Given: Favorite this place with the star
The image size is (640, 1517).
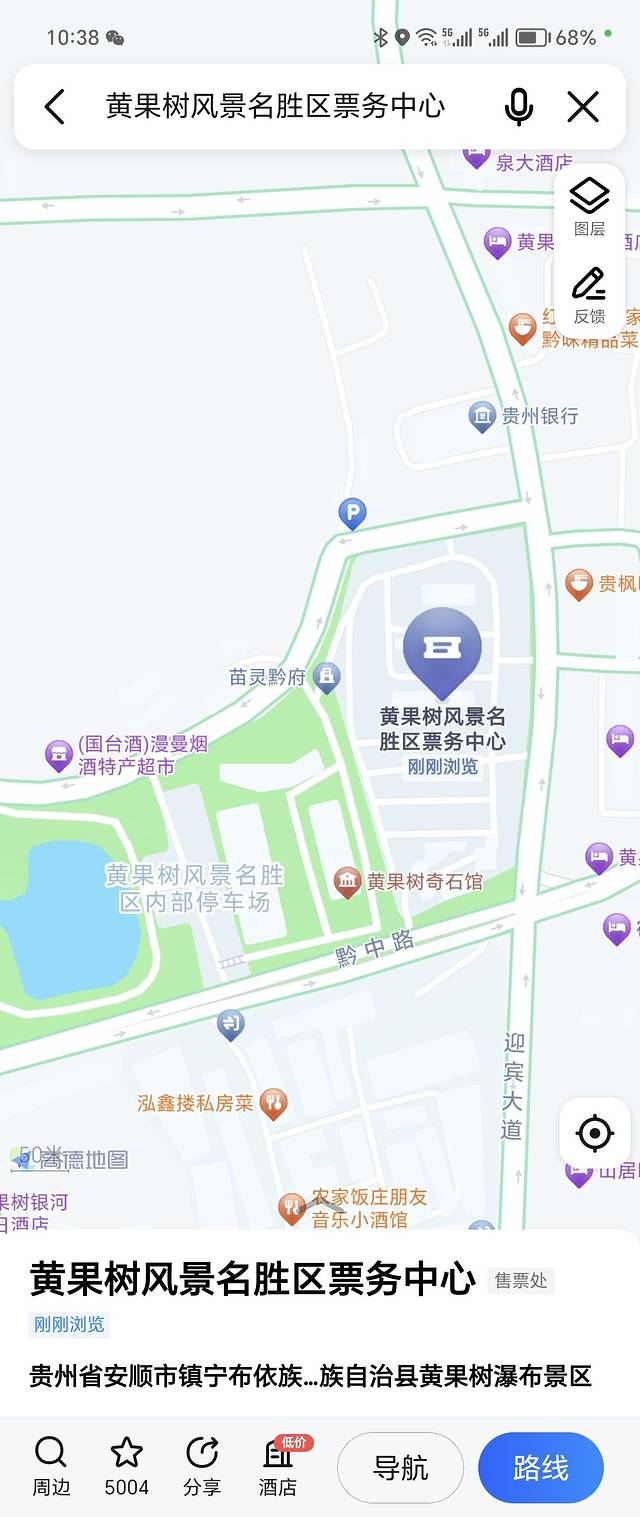Looking at the screenshot, I should (x=127, y=1466).
